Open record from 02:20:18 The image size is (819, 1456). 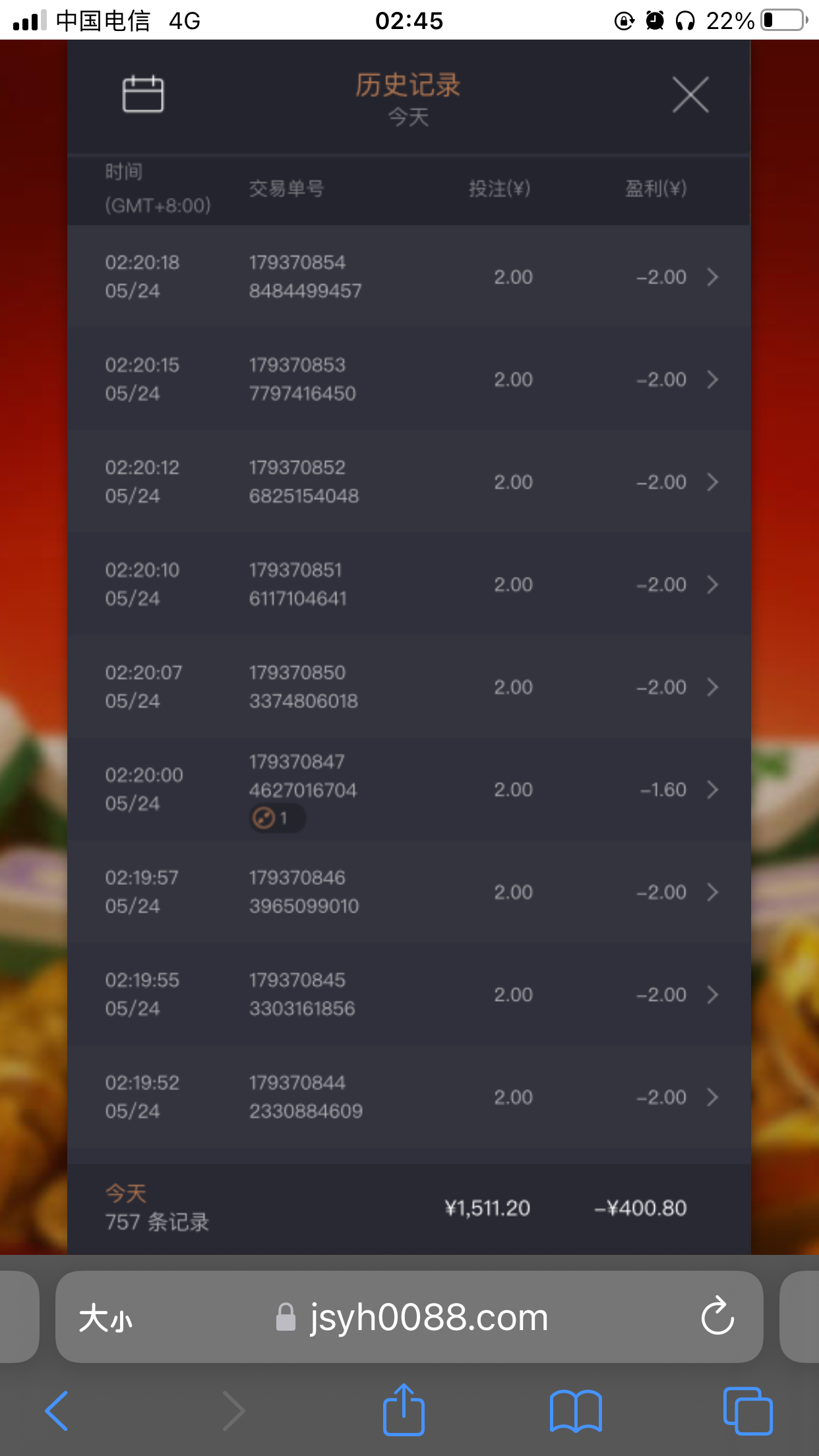tap(409, 277)
